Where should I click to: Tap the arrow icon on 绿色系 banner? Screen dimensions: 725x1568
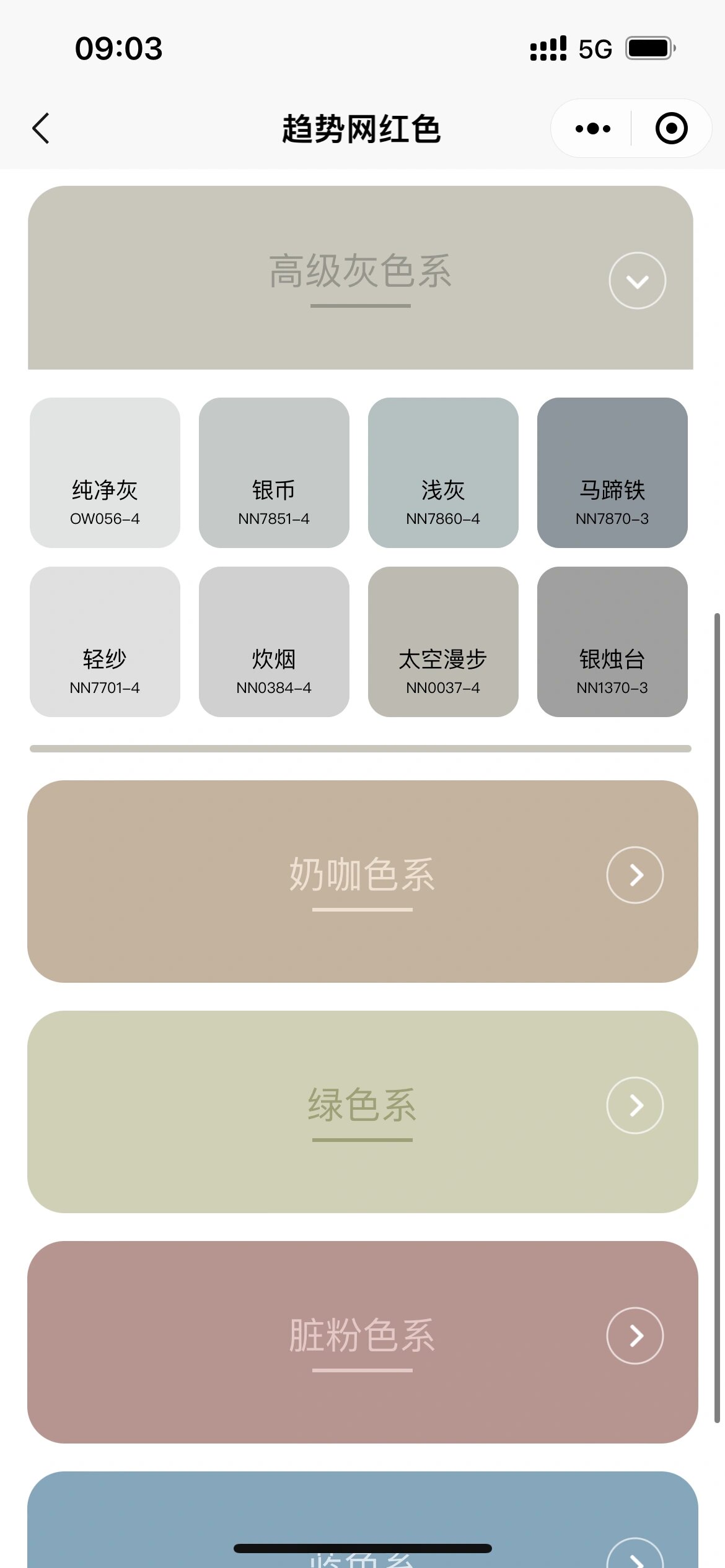click(x=634, y=1105)
